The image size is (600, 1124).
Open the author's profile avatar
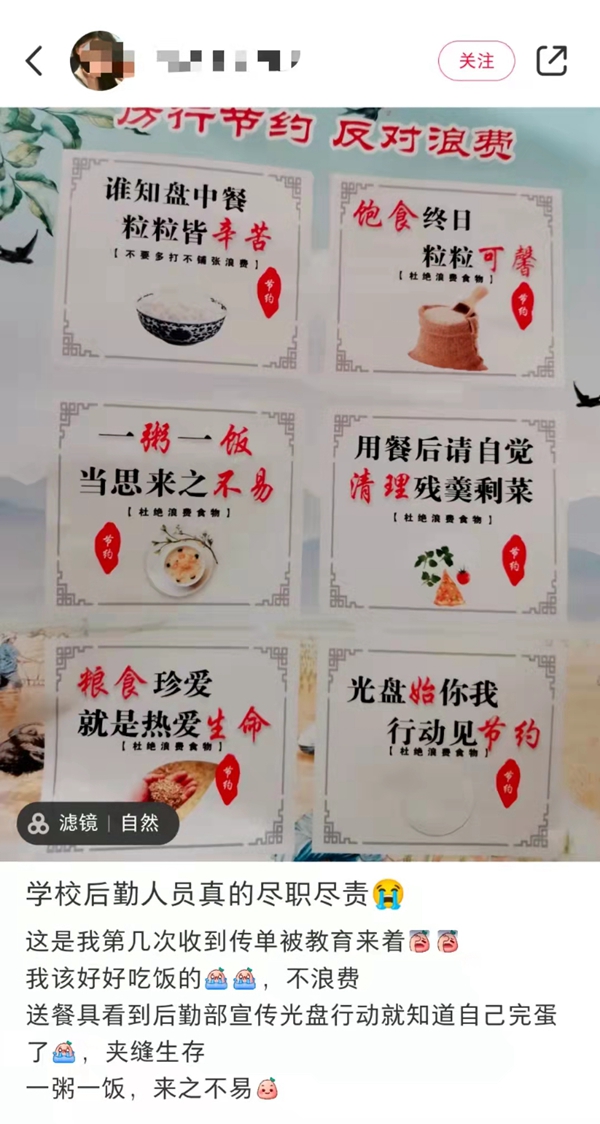[99, 61]
